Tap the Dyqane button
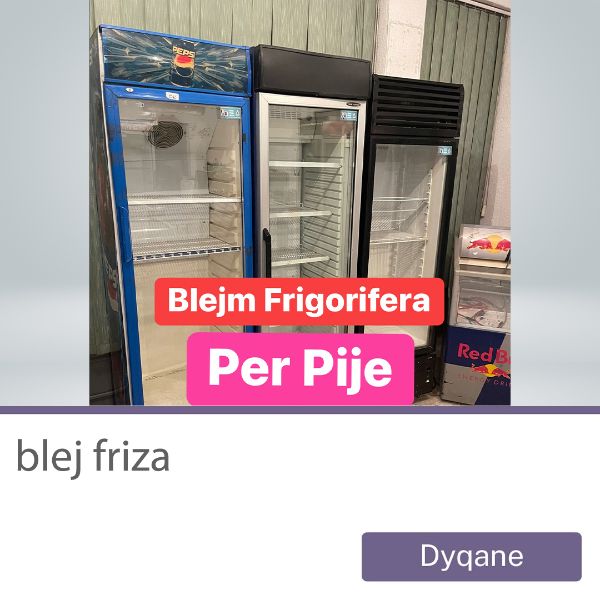Image resolution: width=600 pixels, height=600 pixels. pyautogui.click(x=471, y=556)
